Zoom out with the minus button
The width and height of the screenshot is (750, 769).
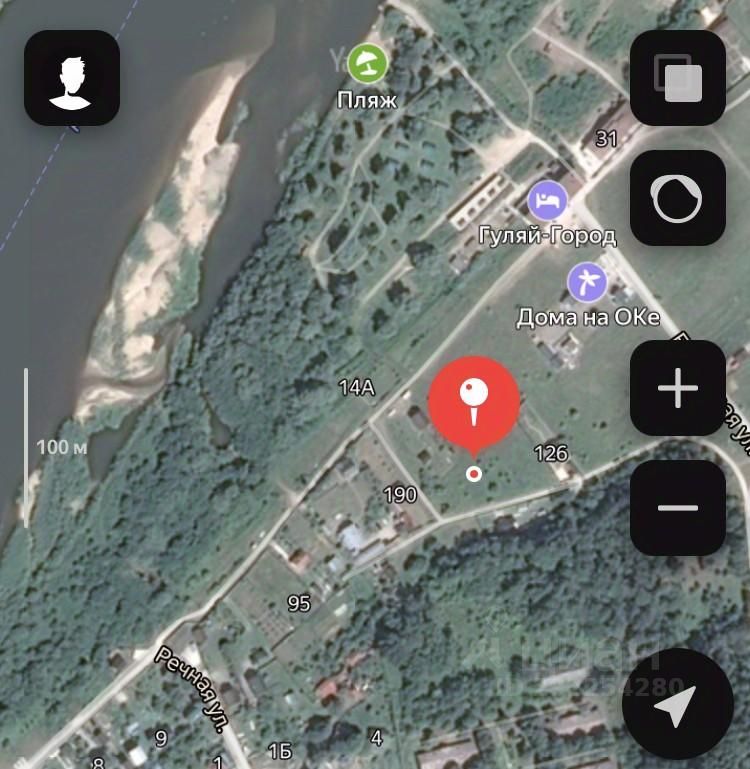[678, 508]
